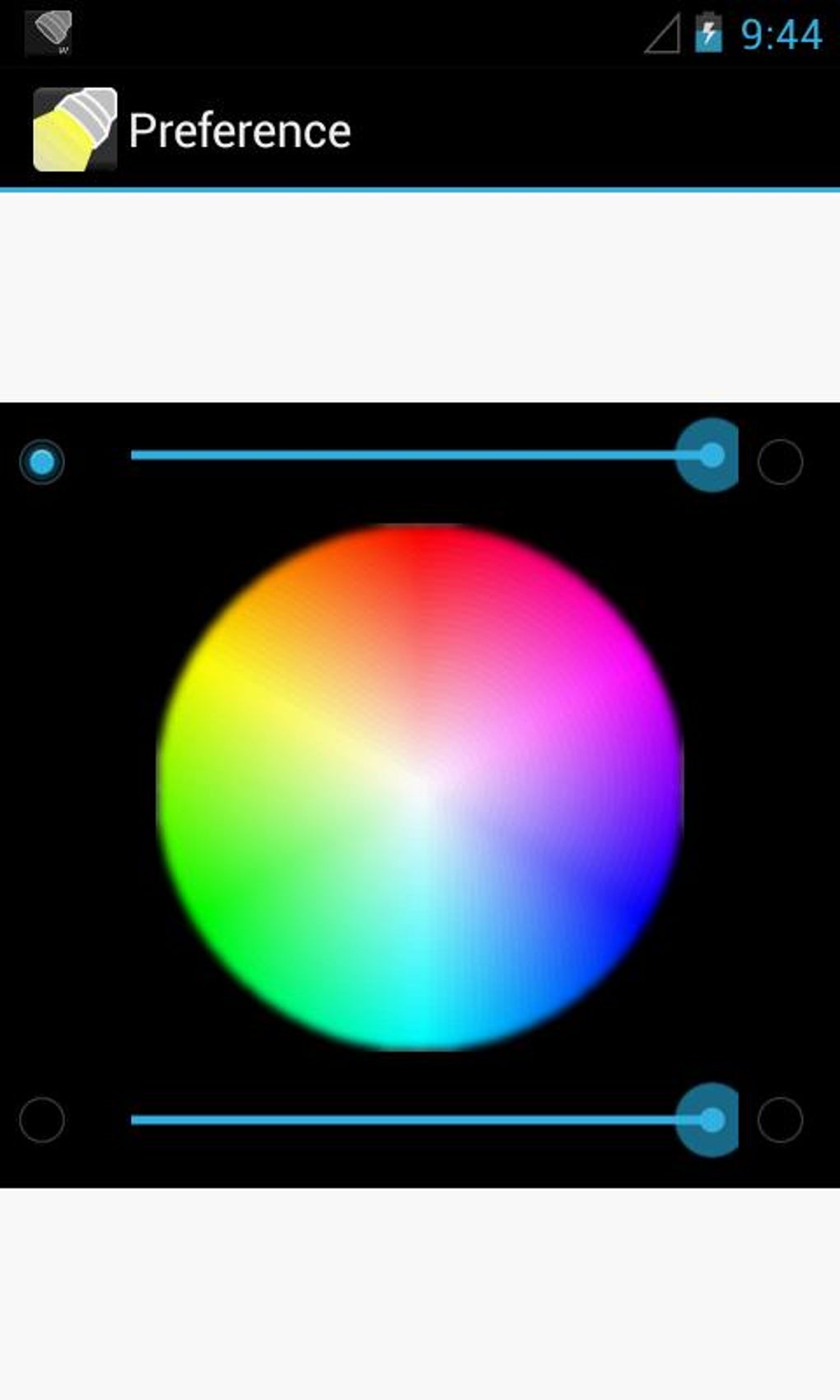Pick a color from the color wheel

click(x=420, y=787)
